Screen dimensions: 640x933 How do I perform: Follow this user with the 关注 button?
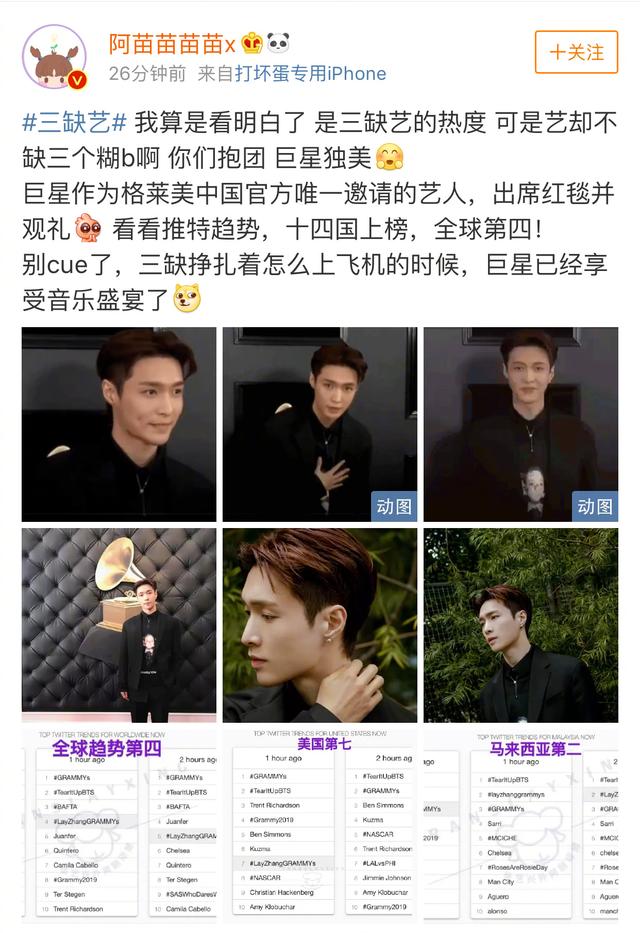pyautogui.click(x=577, y=52)
